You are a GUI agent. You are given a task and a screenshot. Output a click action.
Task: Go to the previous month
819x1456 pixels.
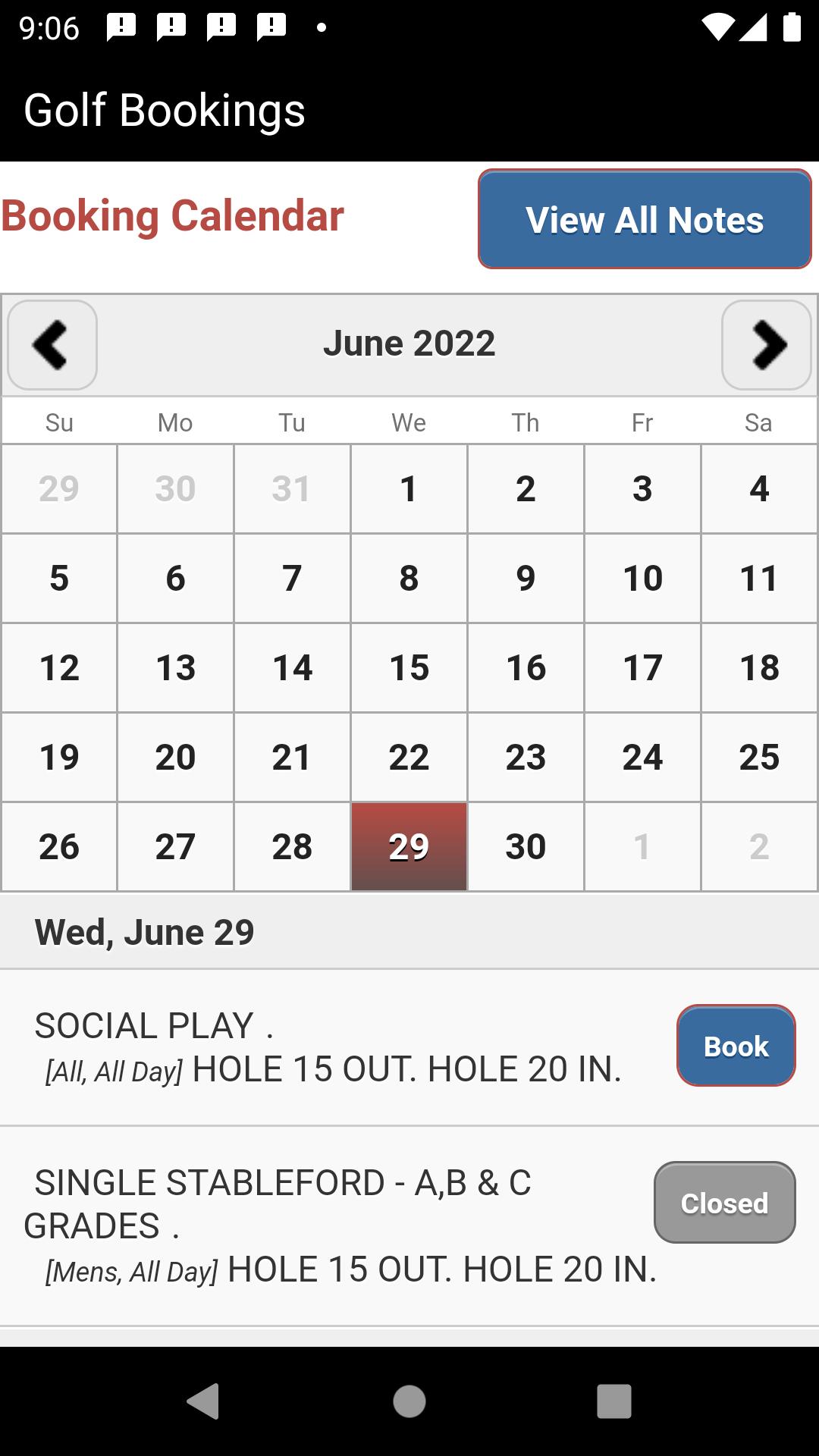(52, 345)
